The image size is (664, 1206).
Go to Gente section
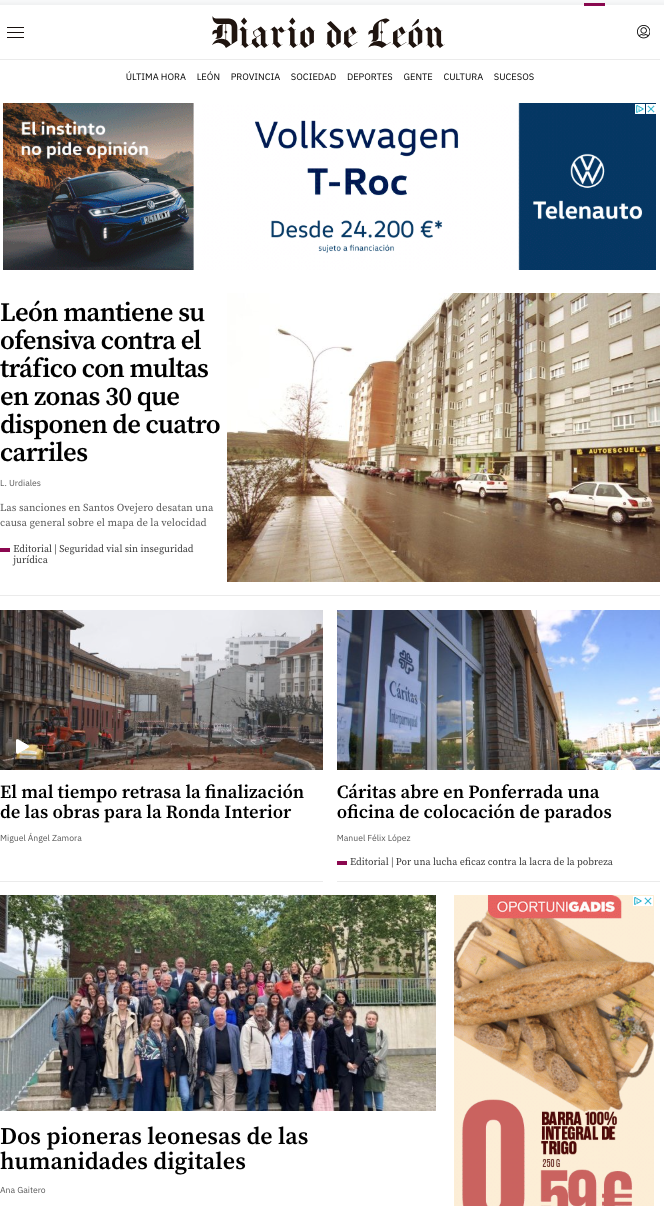pos(418,77)
